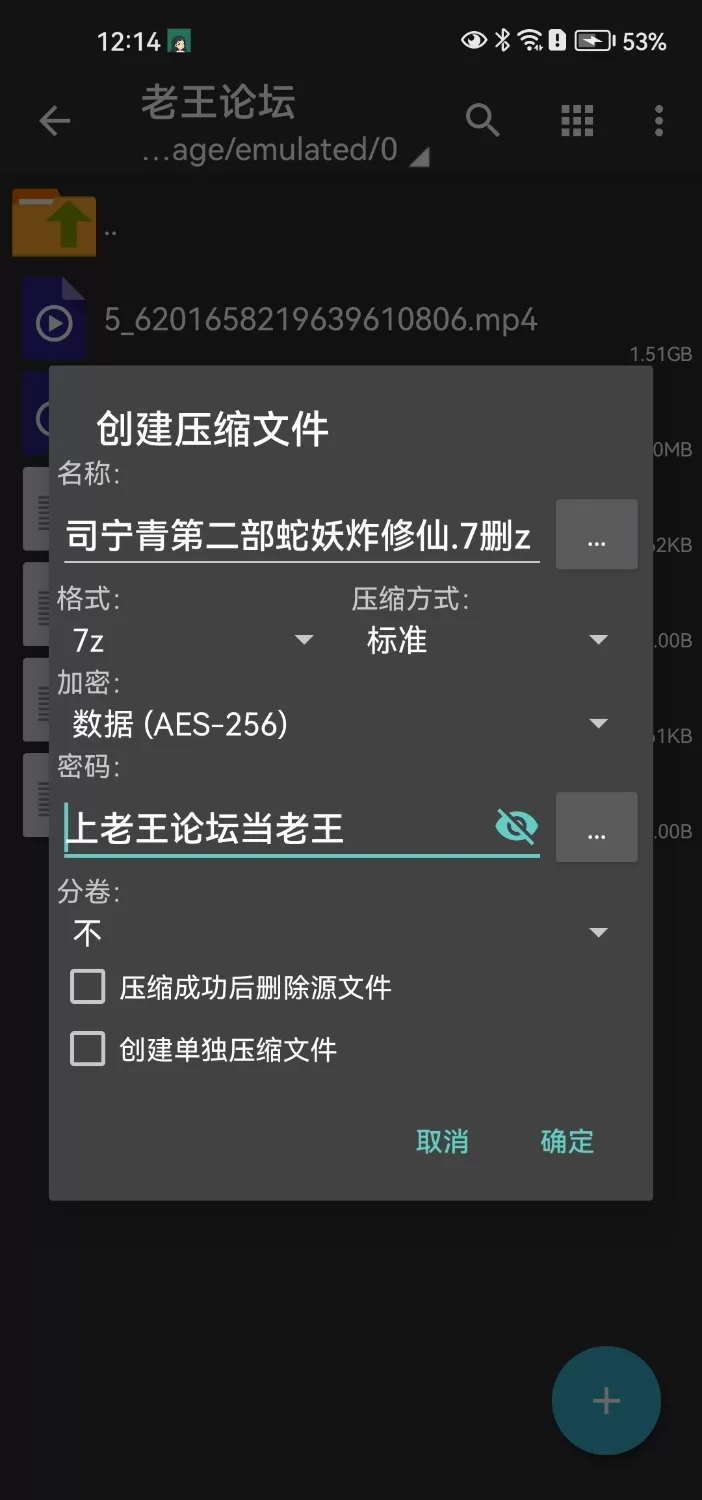Tap the archive name field

(298, 537)
